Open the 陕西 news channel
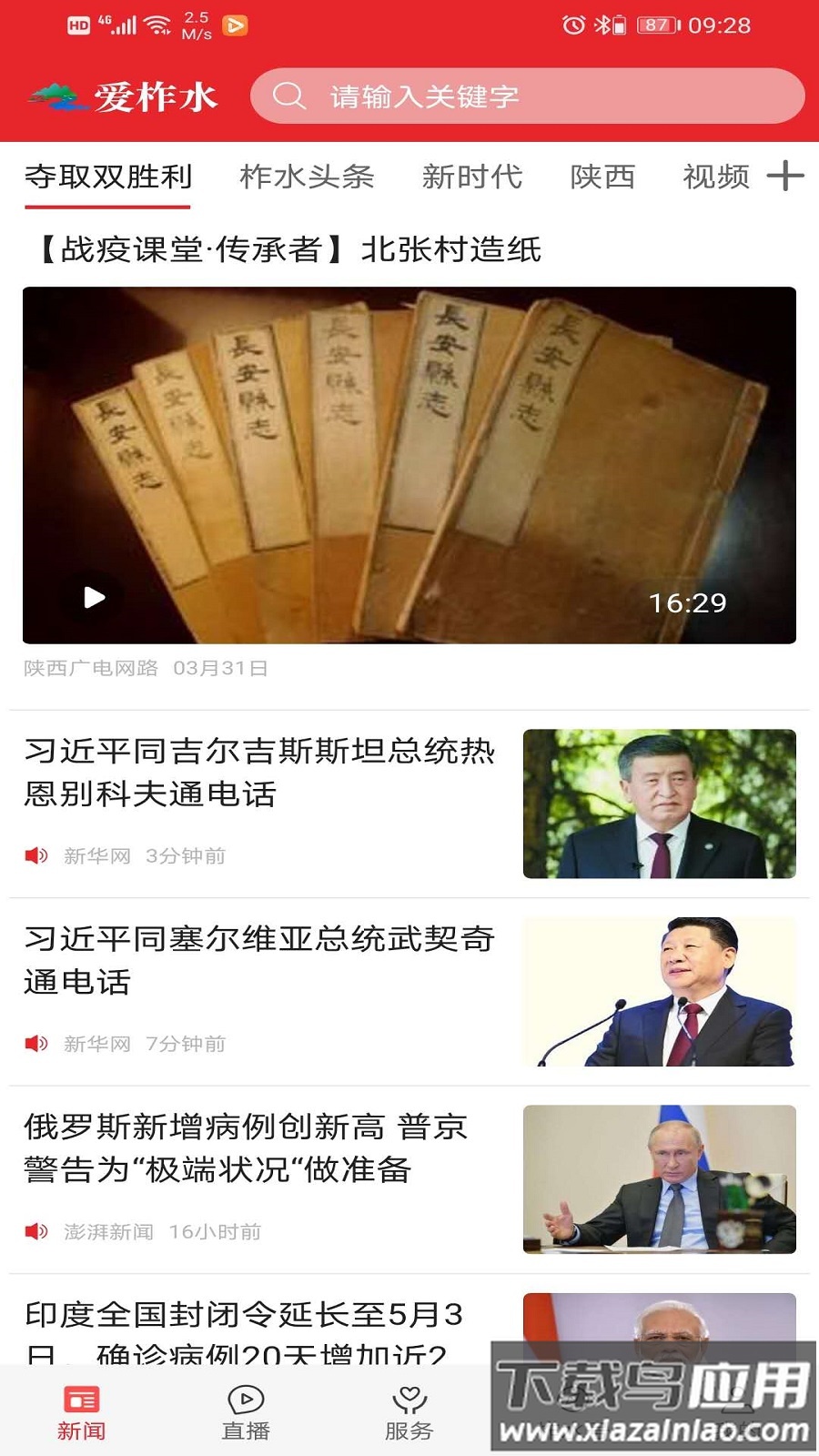 tap(603, 177)
